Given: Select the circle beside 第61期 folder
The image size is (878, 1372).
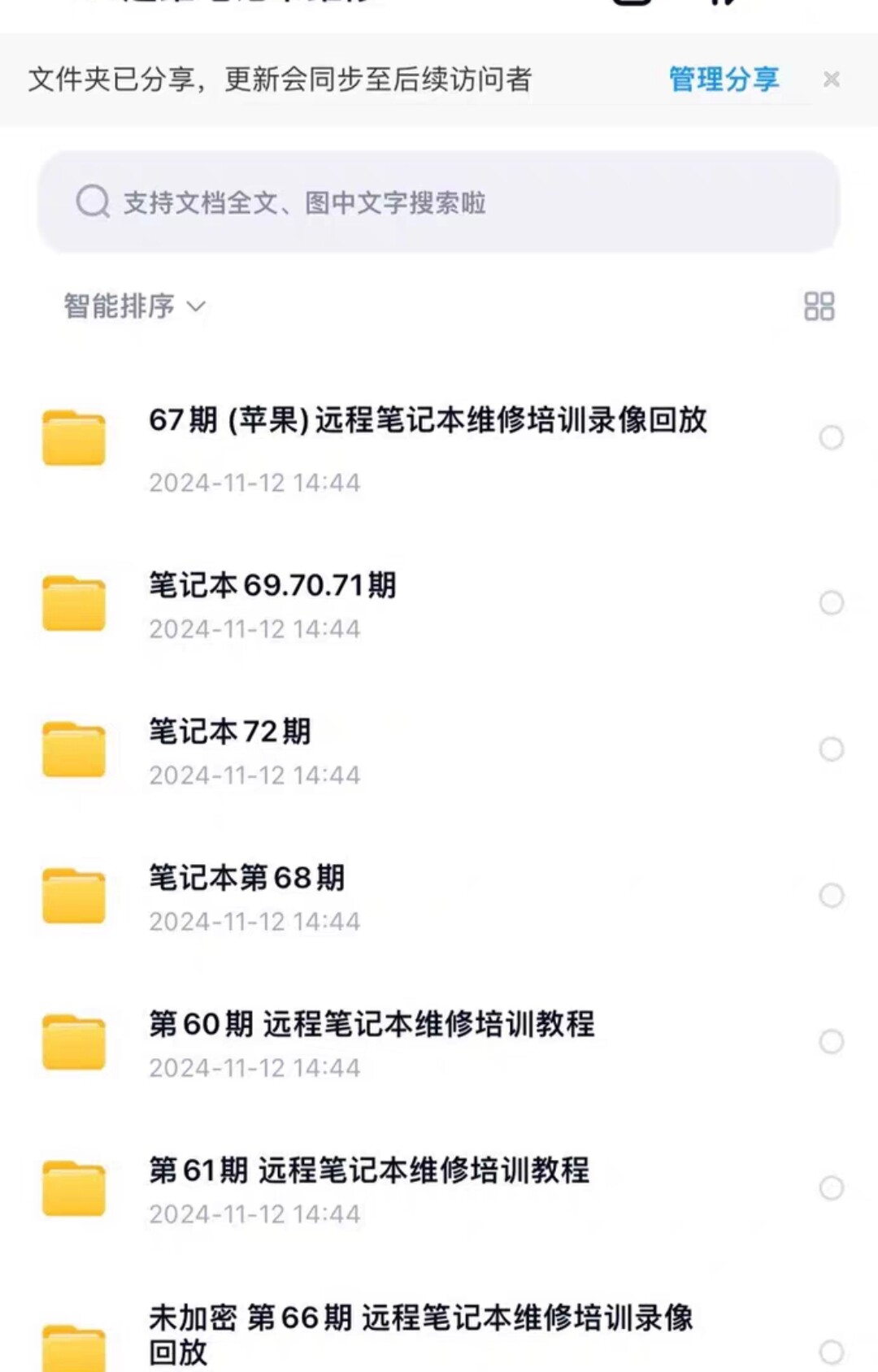Looking at the screenshot, I should coord(831,1187).
